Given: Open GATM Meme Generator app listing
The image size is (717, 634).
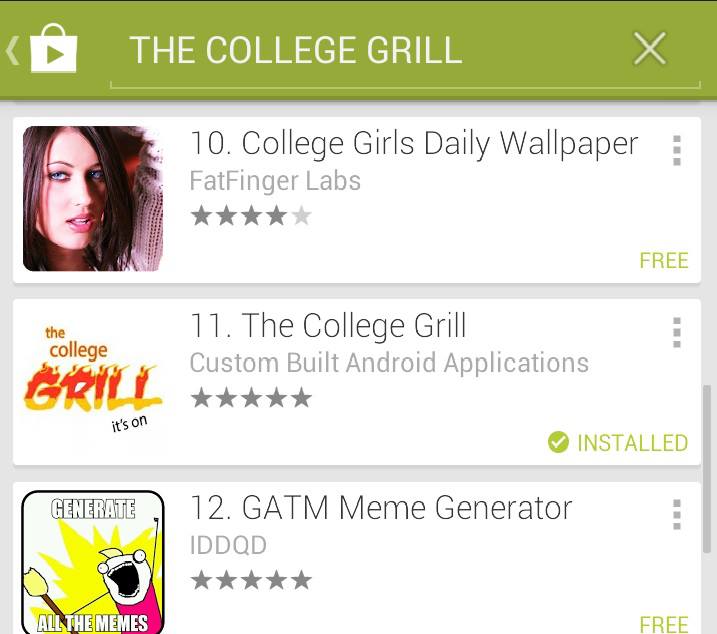Looking at the screenshot, I should tap(381, 508).
